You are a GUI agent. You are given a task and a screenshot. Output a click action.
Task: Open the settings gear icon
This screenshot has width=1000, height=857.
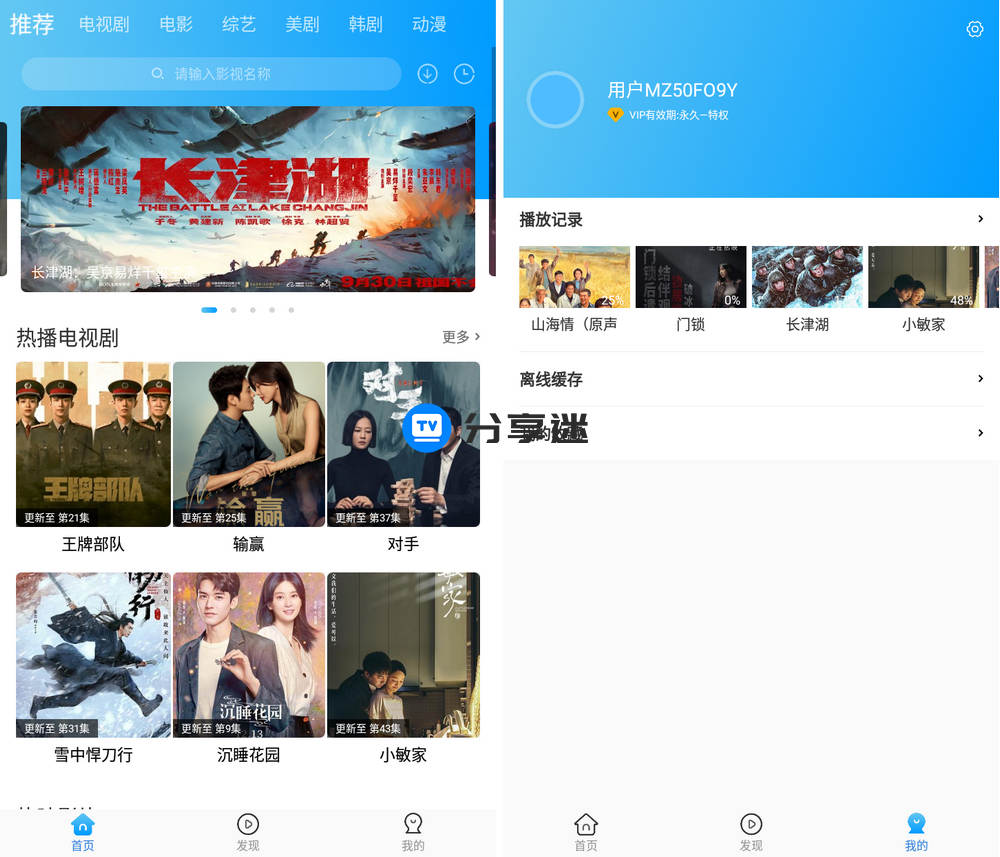[974, 29]
